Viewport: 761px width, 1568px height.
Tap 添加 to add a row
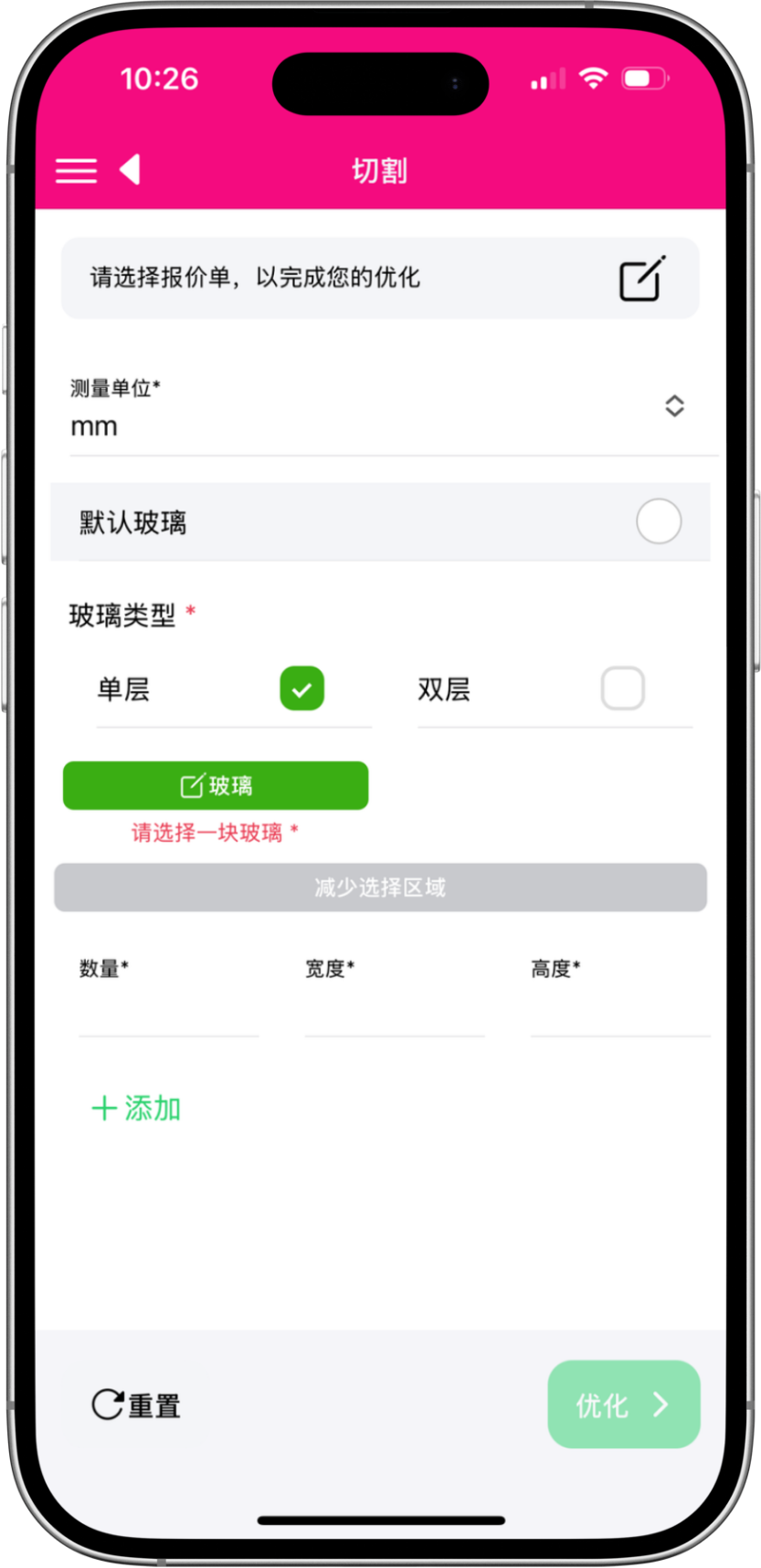[x=137, y=1109]
